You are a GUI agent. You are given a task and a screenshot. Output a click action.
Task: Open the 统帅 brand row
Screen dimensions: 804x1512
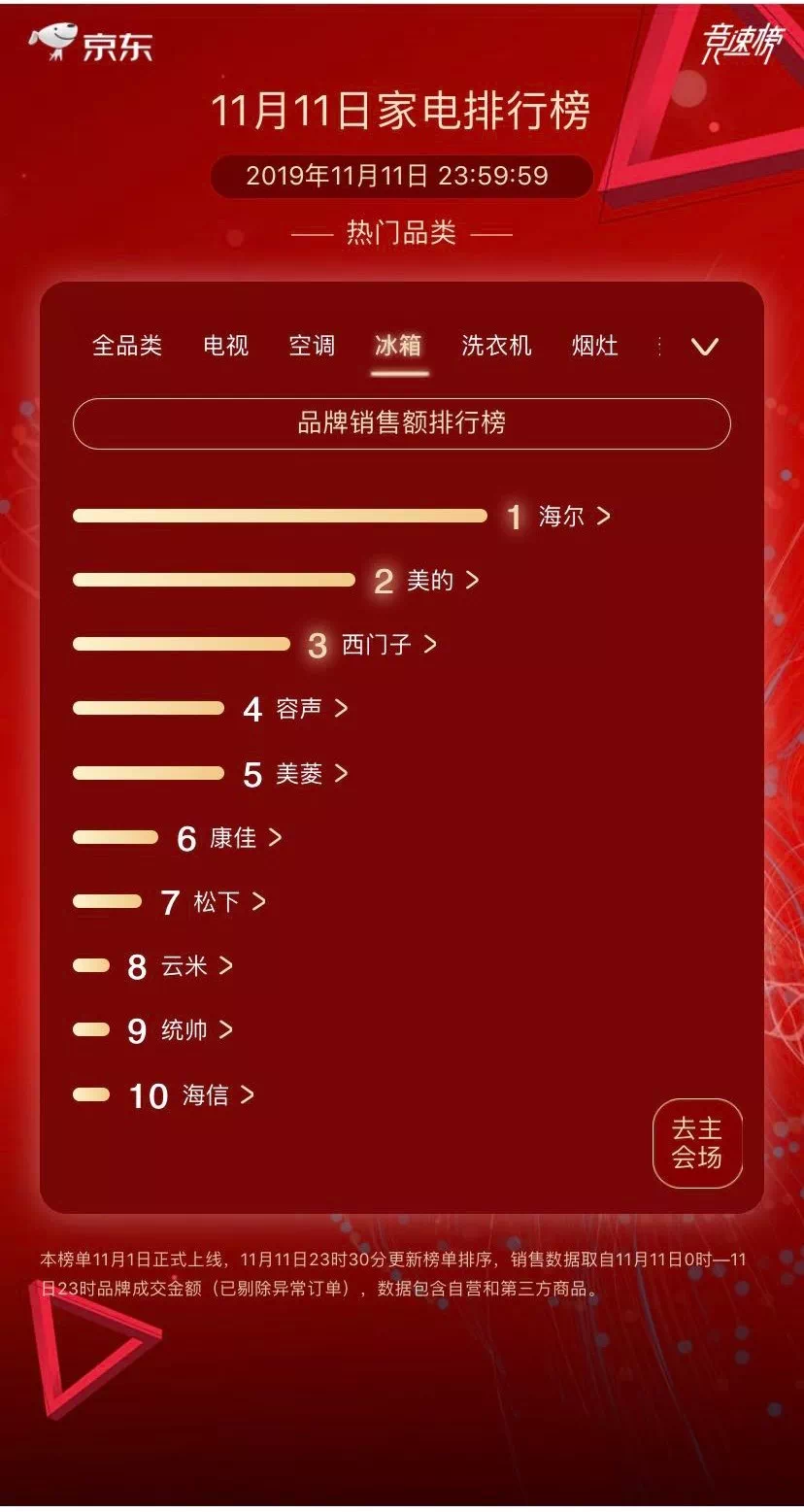195,1030
